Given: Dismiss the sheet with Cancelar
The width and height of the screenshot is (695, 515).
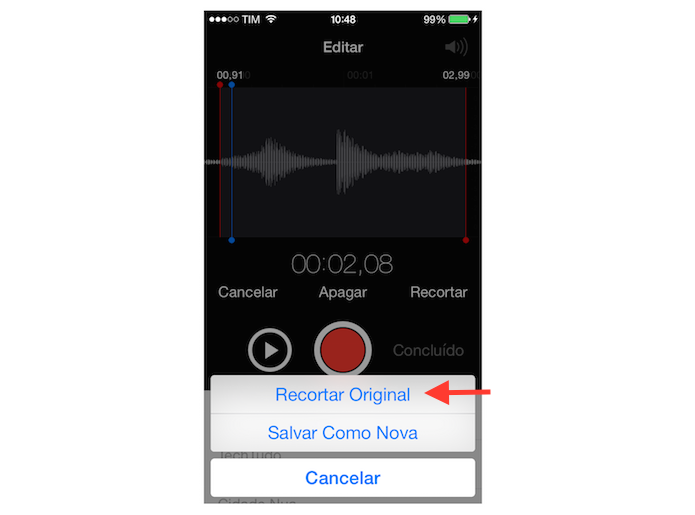Looking at the screenshot, I should pyautogui.click(x=342, y=478).
